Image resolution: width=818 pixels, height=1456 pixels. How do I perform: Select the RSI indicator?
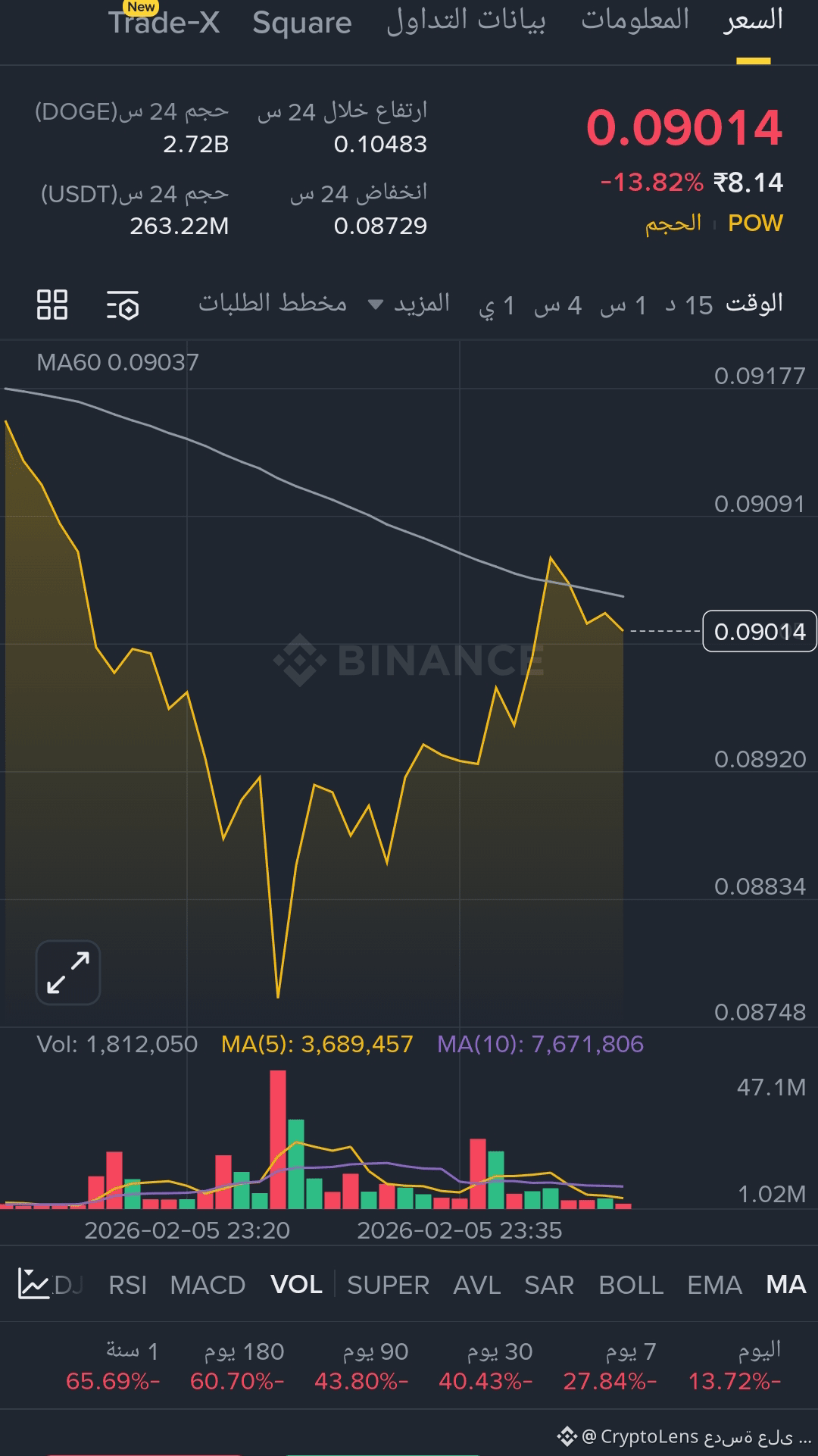click(127, 1285)
